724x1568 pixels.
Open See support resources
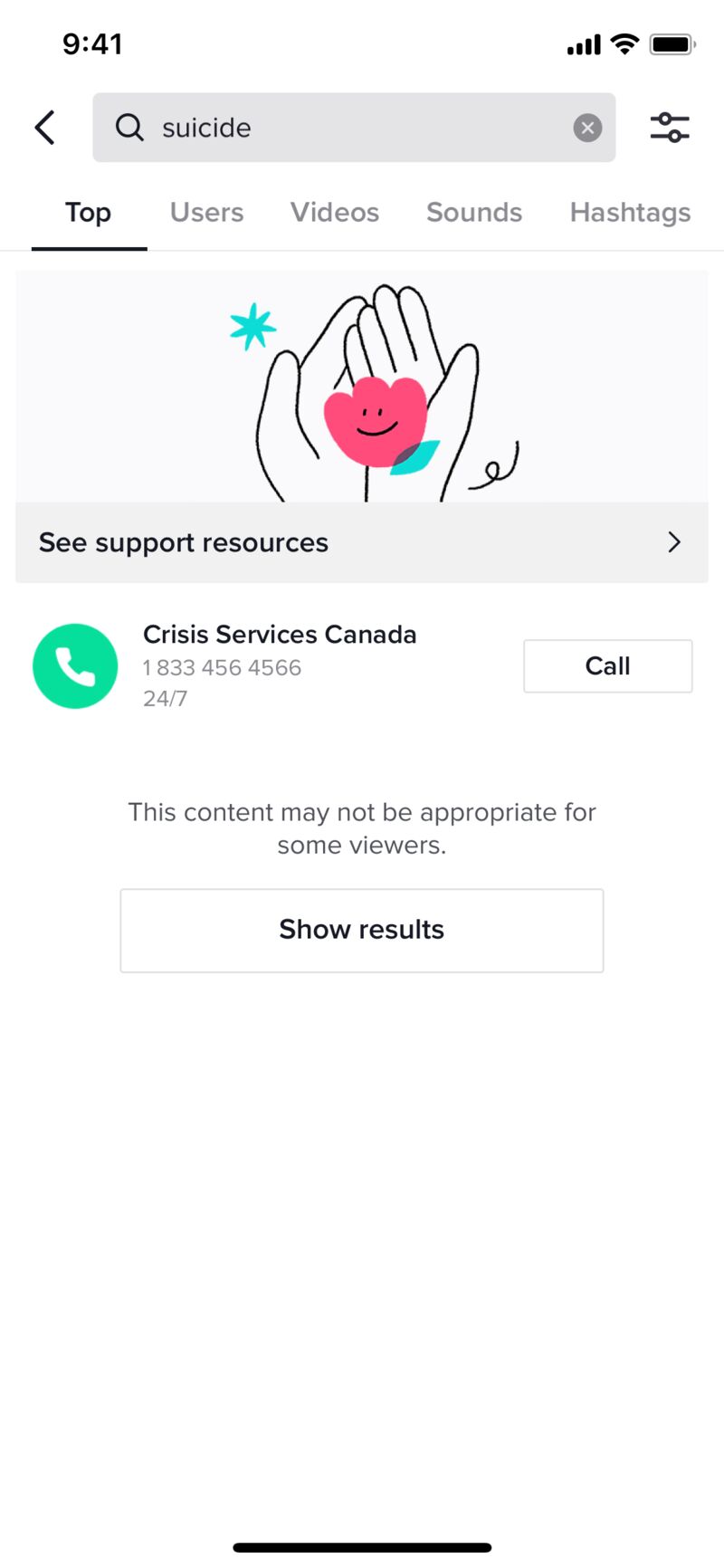pyautogui.click(x=361, y=542)
